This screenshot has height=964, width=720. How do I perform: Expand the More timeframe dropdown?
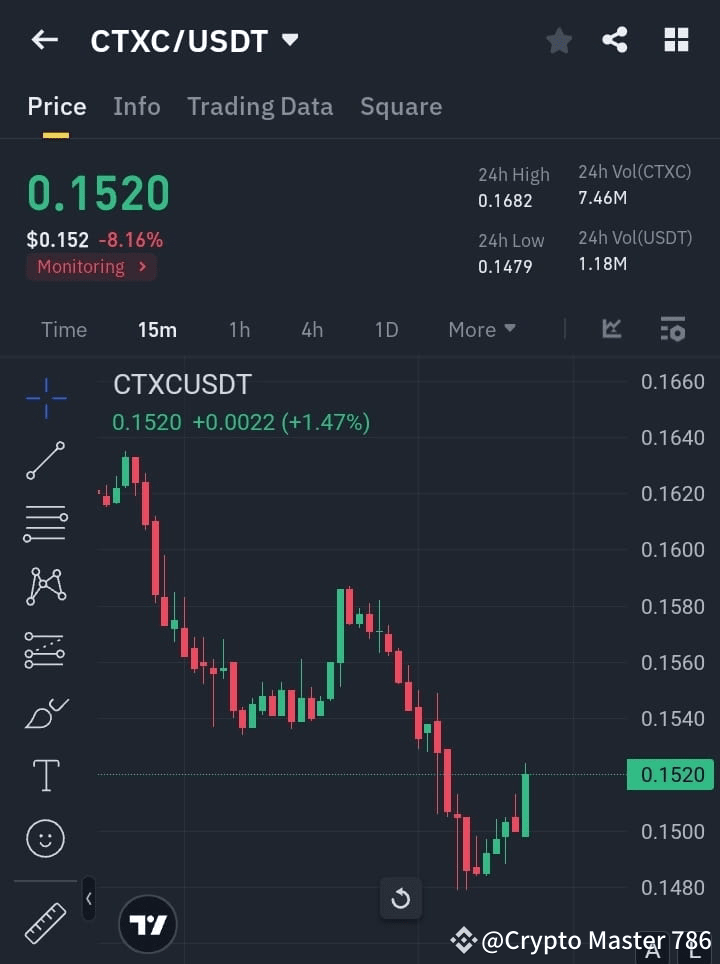[x=481, y=329]
